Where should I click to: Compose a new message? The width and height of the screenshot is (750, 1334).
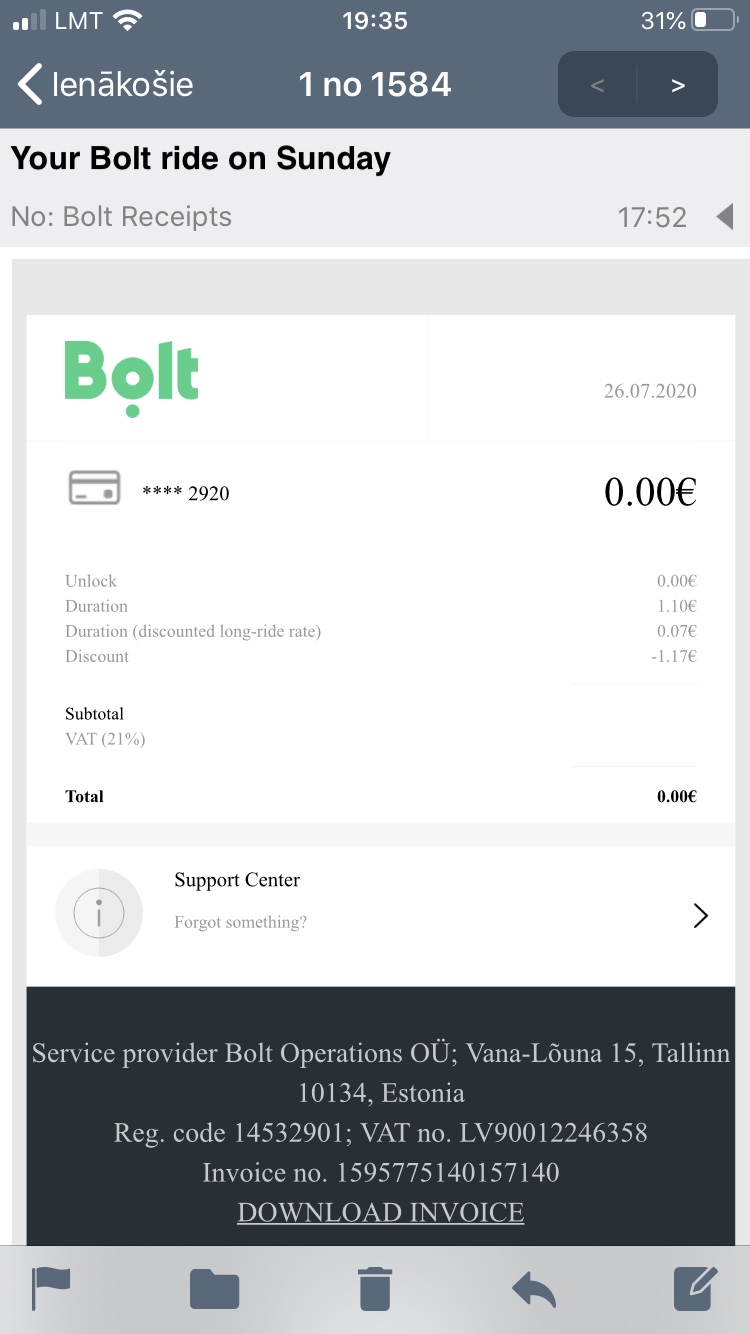[696, 1288]
